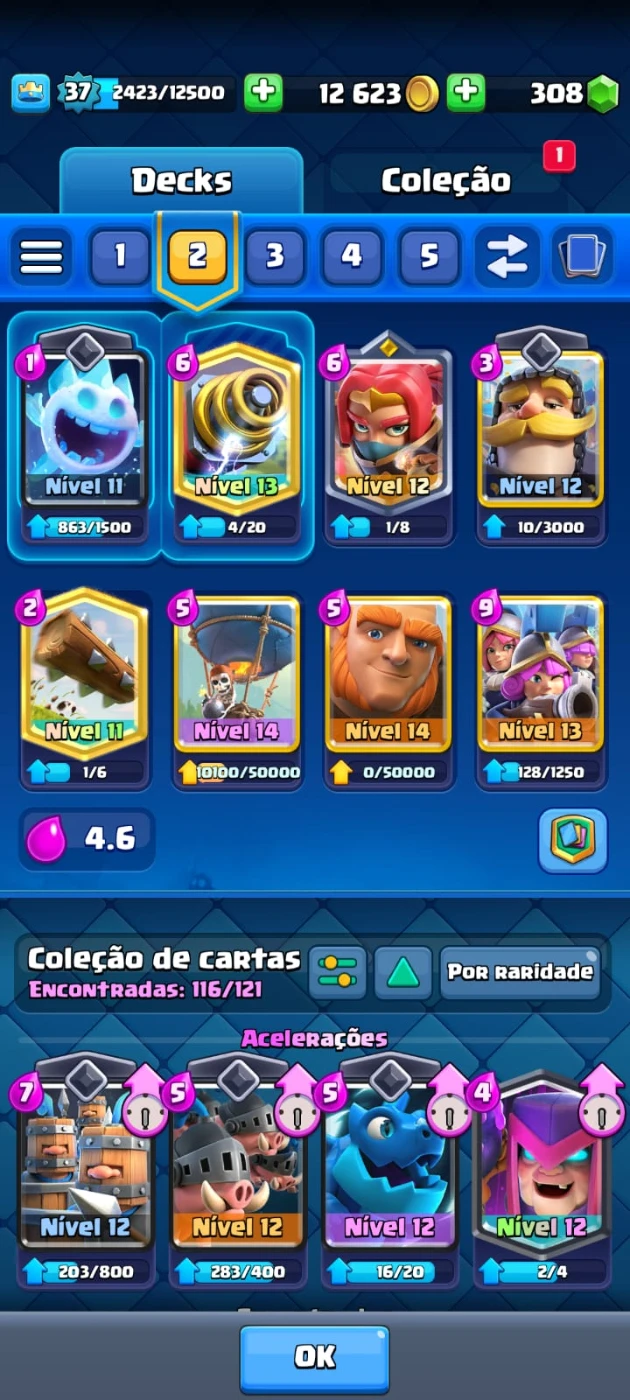630x1400 pixels.
Task: Select deck slot 1
Action: 119,257
